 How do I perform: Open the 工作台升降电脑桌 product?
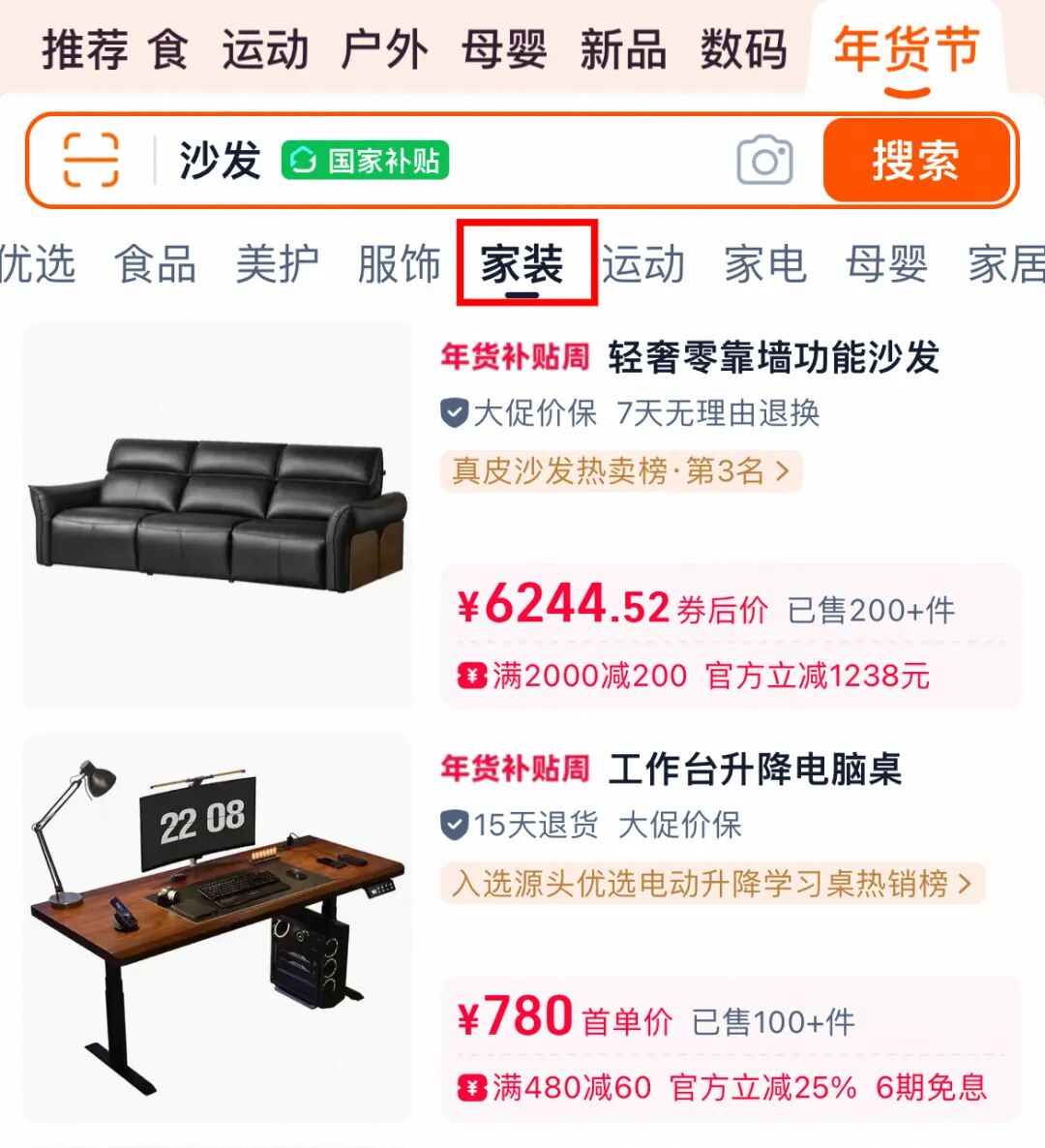pos(755,770)
